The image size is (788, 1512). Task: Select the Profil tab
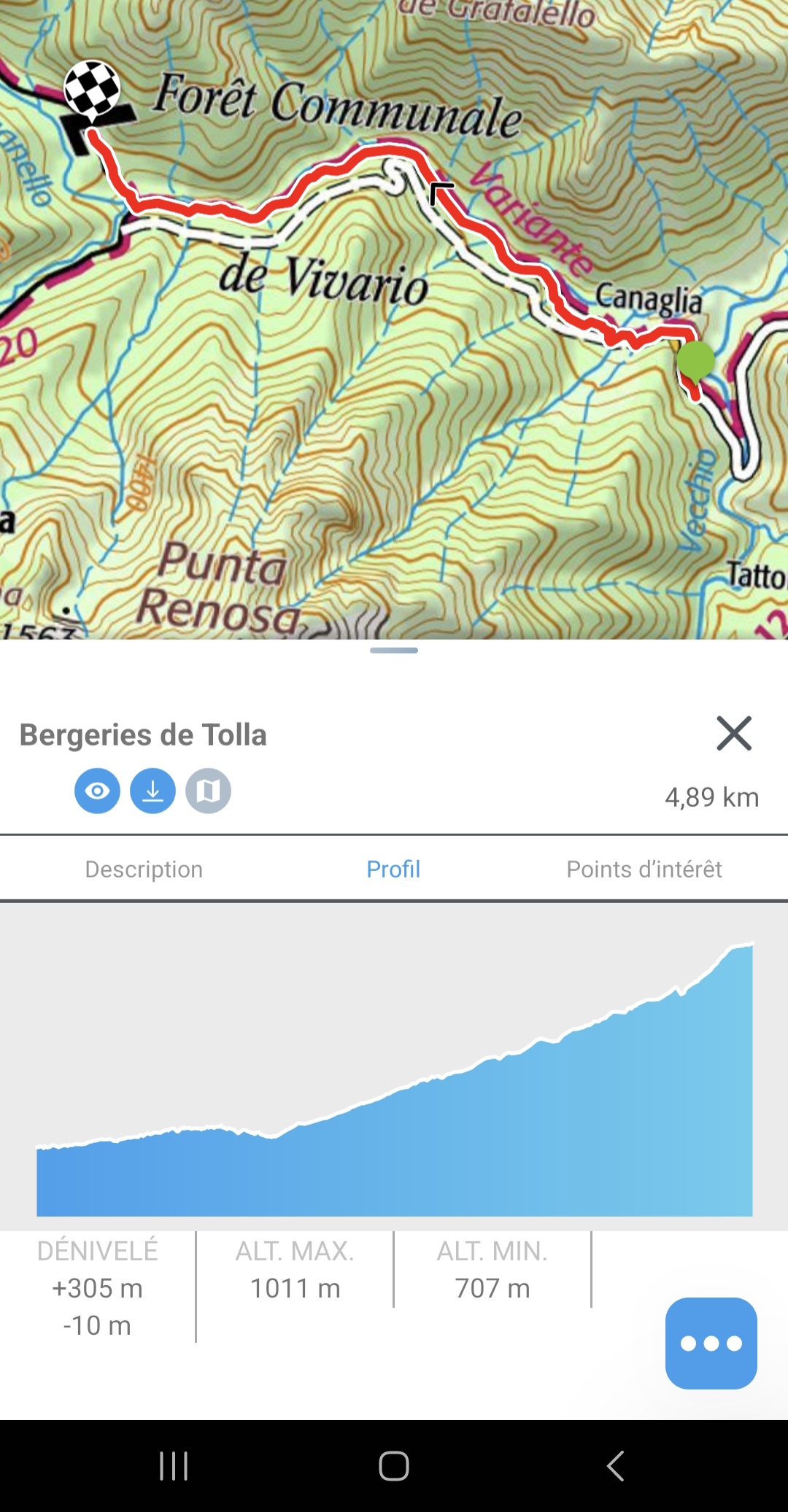coord(393,869)
